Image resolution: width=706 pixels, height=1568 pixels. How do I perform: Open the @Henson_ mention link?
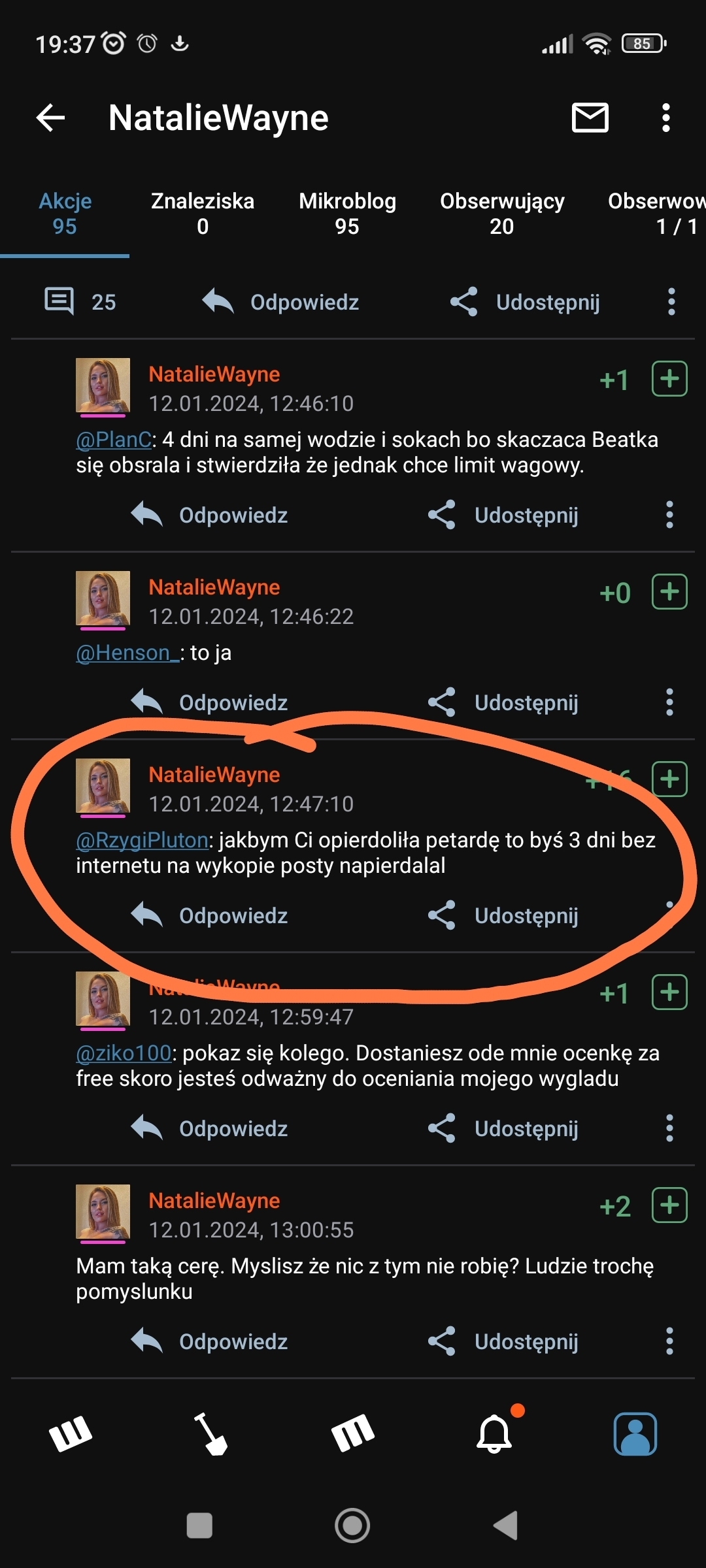(x=127, y=653)
